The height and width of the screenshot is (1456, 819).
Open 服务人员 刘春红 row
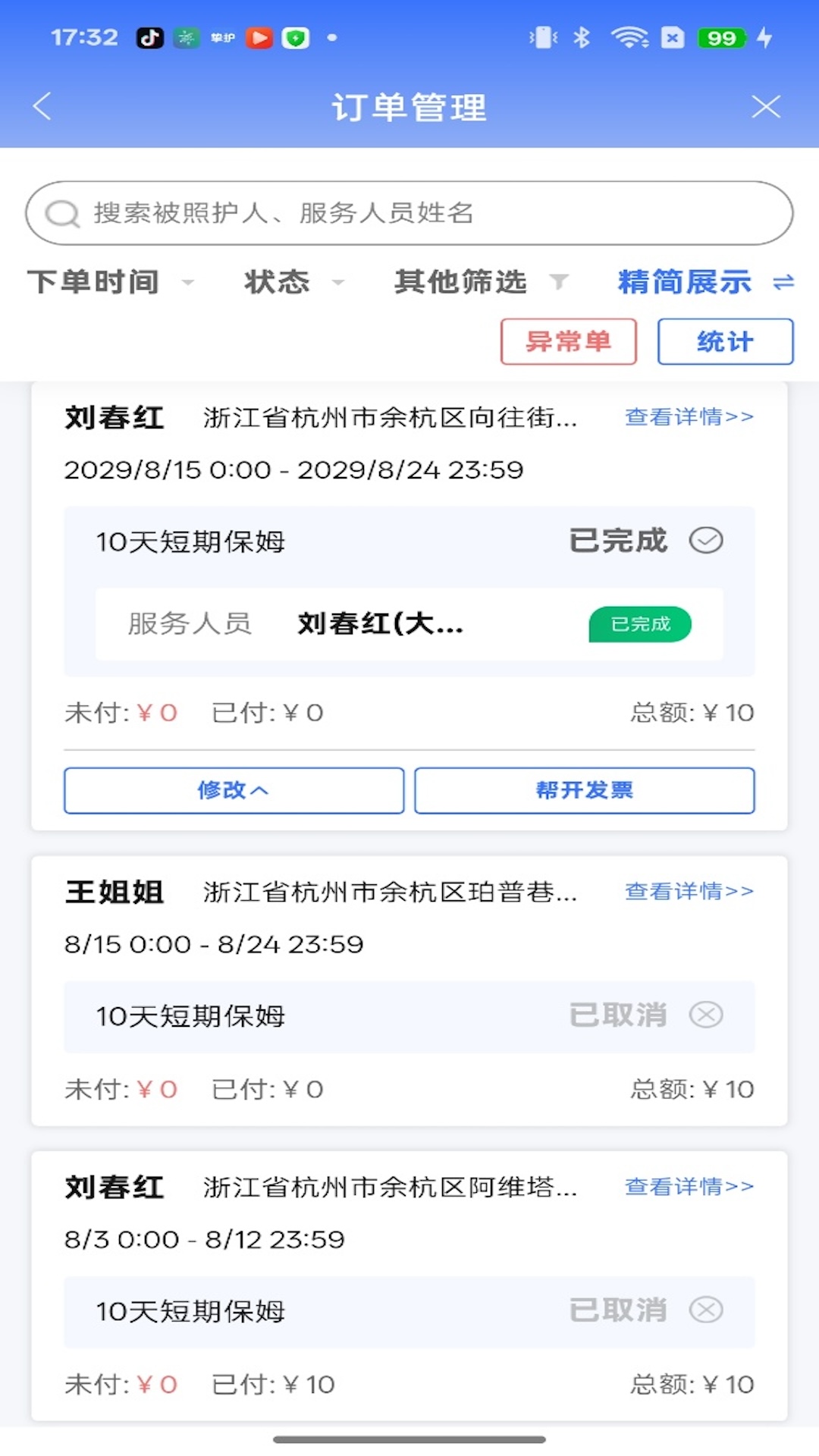click(x=409, y=624)
